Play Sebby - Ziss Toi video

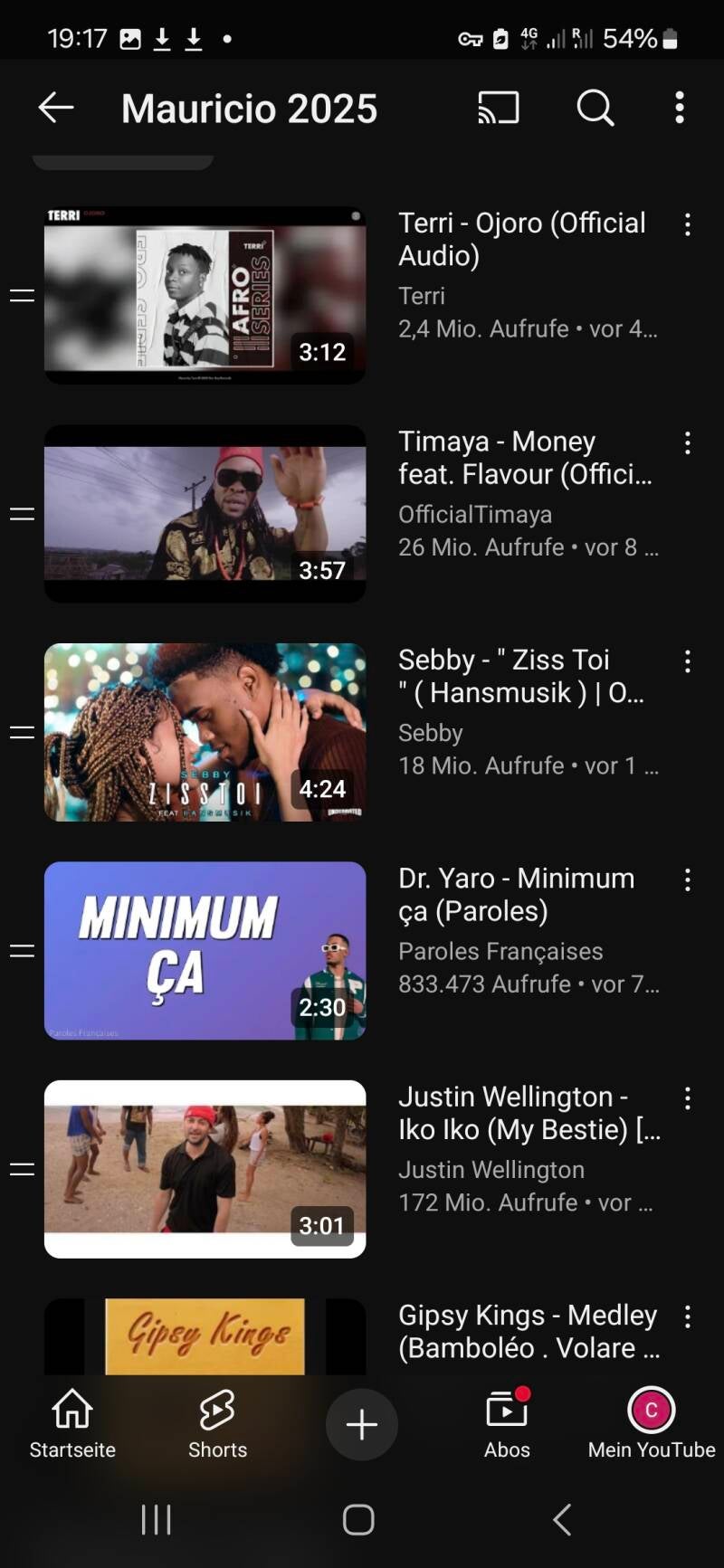tap(205, 732)
